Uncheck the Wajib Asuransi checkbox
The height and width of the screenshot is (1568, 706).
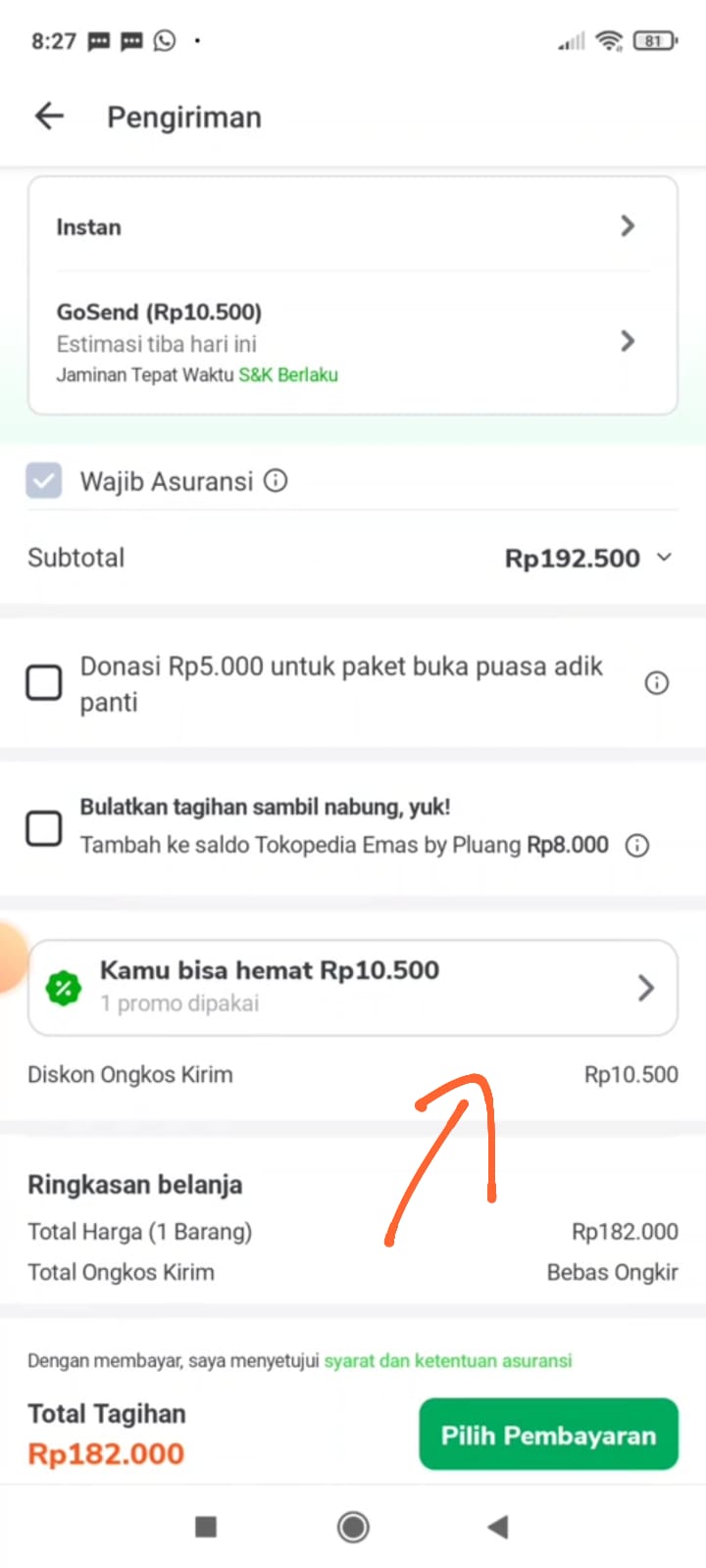tap(43, 481)
